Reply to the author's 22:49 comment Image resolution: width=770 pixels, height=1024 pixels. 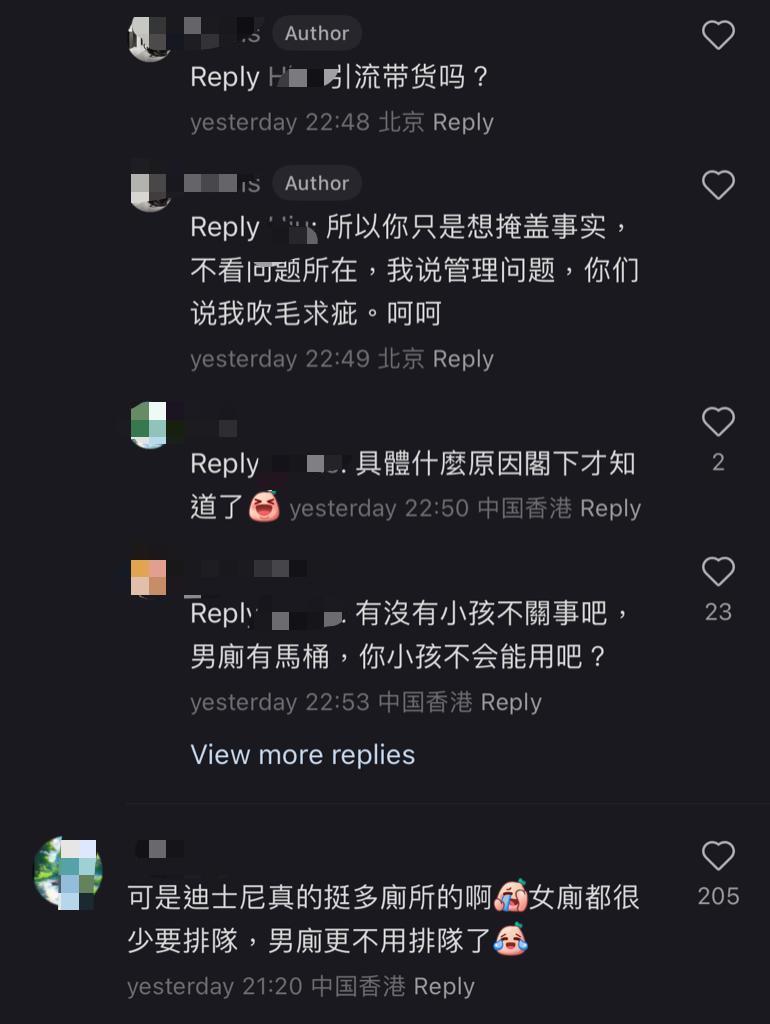coord(463,358)
